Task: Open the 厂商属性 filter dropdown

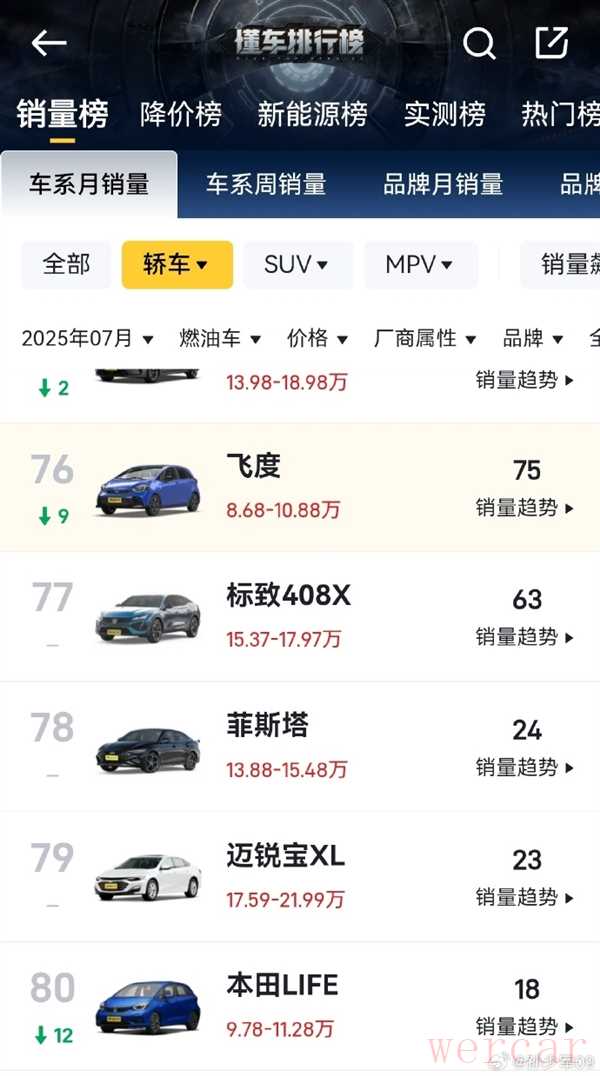Action: (425, 338)
